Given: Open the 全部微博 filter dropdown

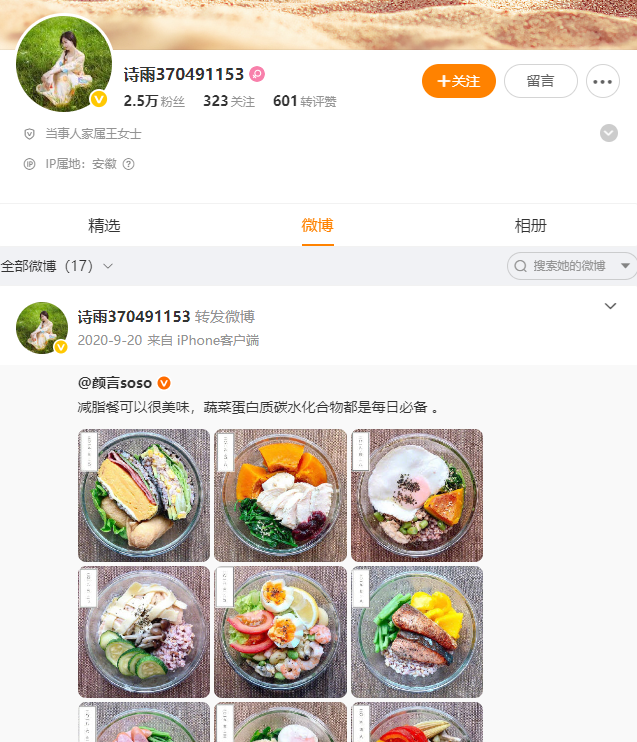Looking at the screenshot, I should tap(57, 266).
